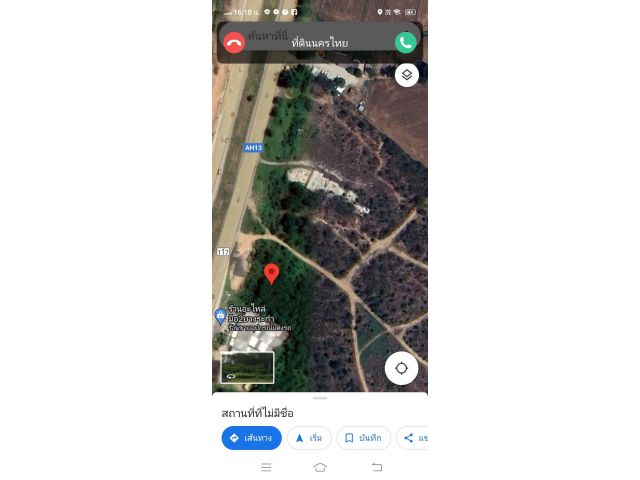Start navigation with the เริ่ม button
Viewport: 640px width, 480px height.
click(309, 438)
